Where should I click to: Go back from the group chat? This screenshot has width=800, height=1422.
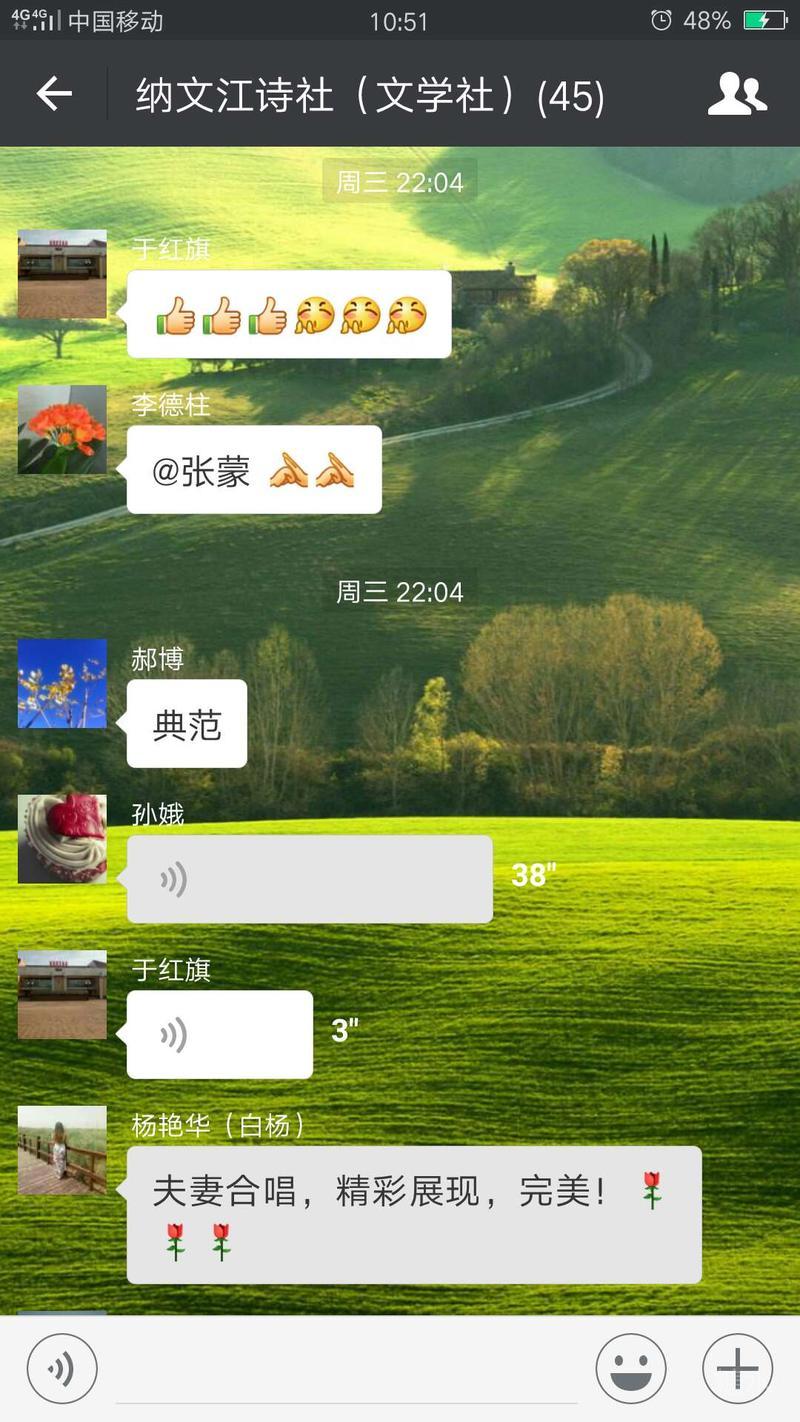click(x=54, y=95)
